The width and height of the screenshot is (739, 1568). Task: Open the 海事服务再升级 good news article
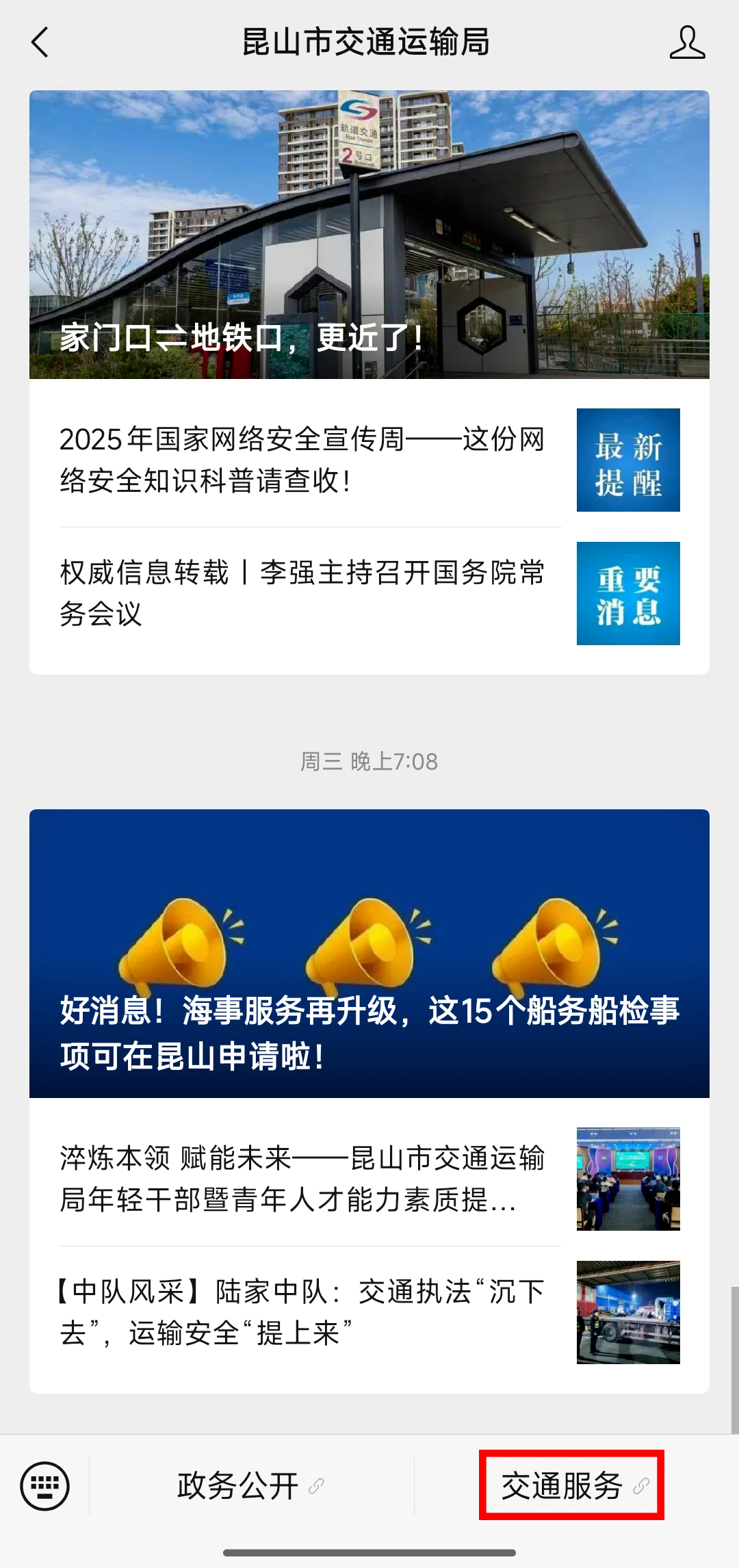click(x=369, y=953)
